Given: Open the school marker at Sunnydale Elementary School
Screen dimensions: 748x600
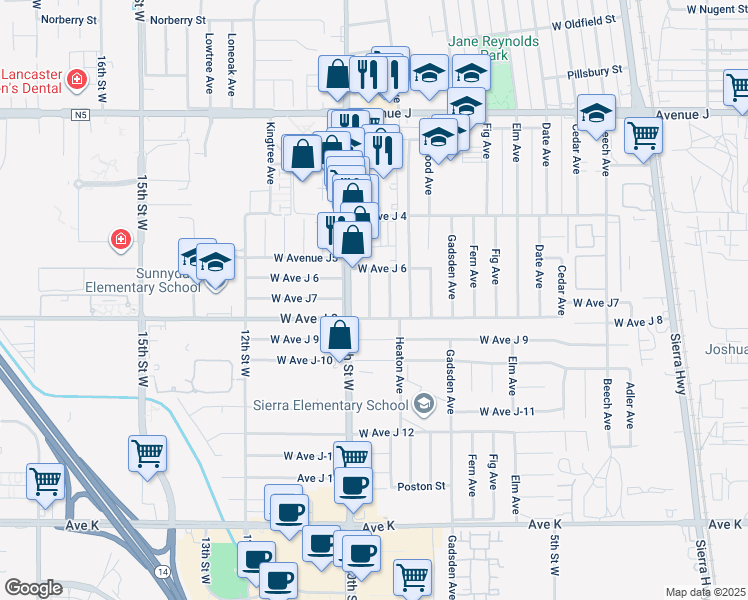Looking at the screenshot, I should 215,263.
